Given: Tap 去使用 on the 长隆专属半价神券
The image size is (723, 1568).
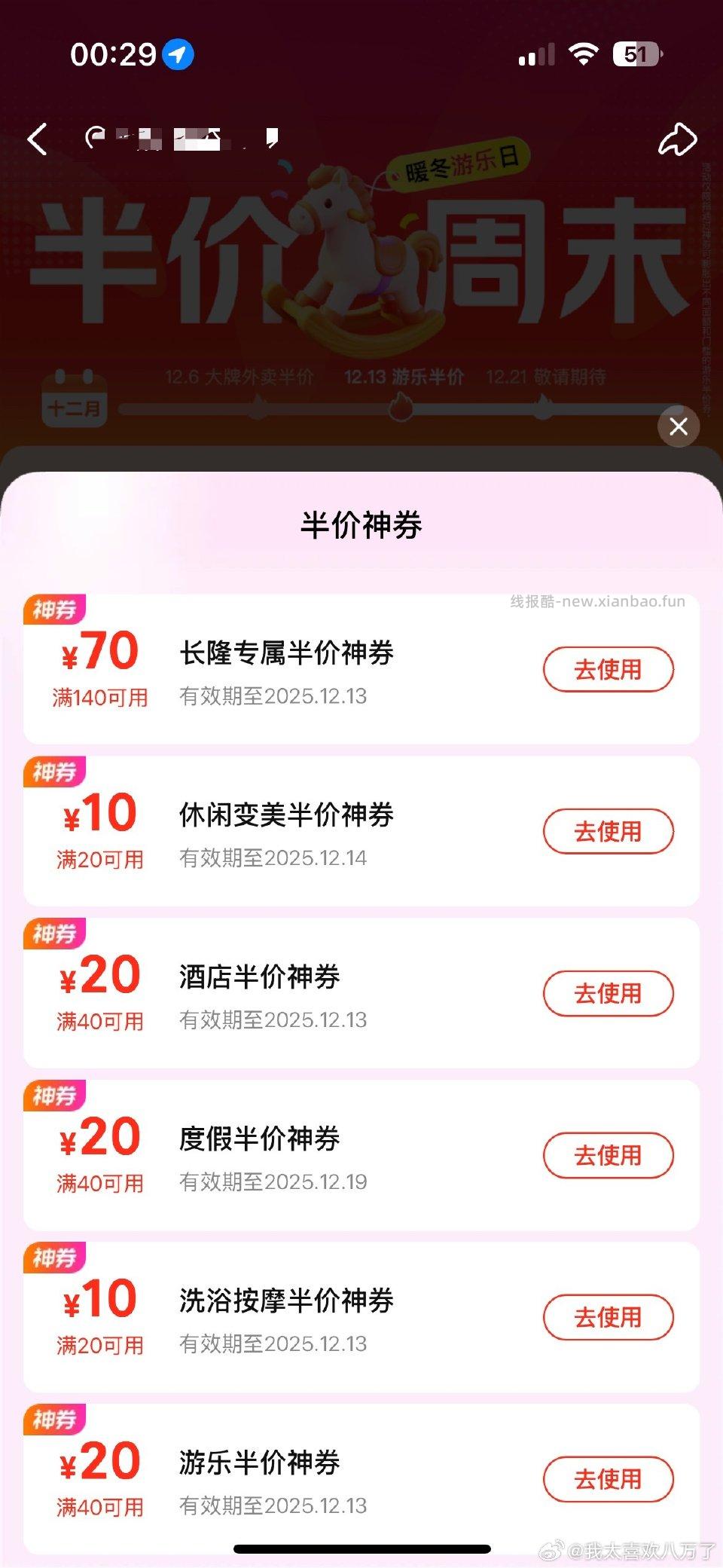Looking at the screenshot, I should click(x=608, y=669).
